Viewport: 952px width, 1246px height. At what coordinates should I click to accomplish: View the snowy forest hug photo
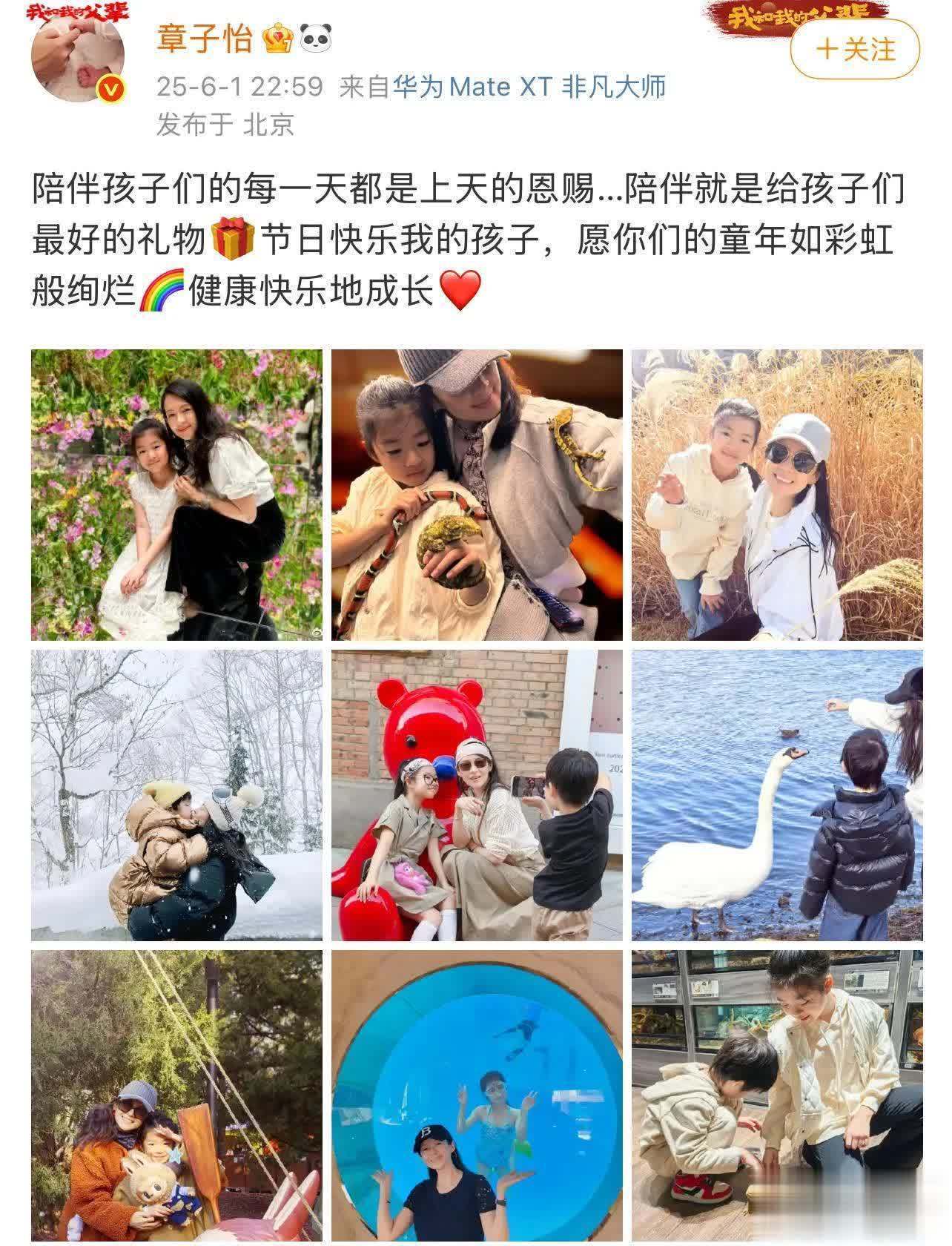(x=176, y=795)
